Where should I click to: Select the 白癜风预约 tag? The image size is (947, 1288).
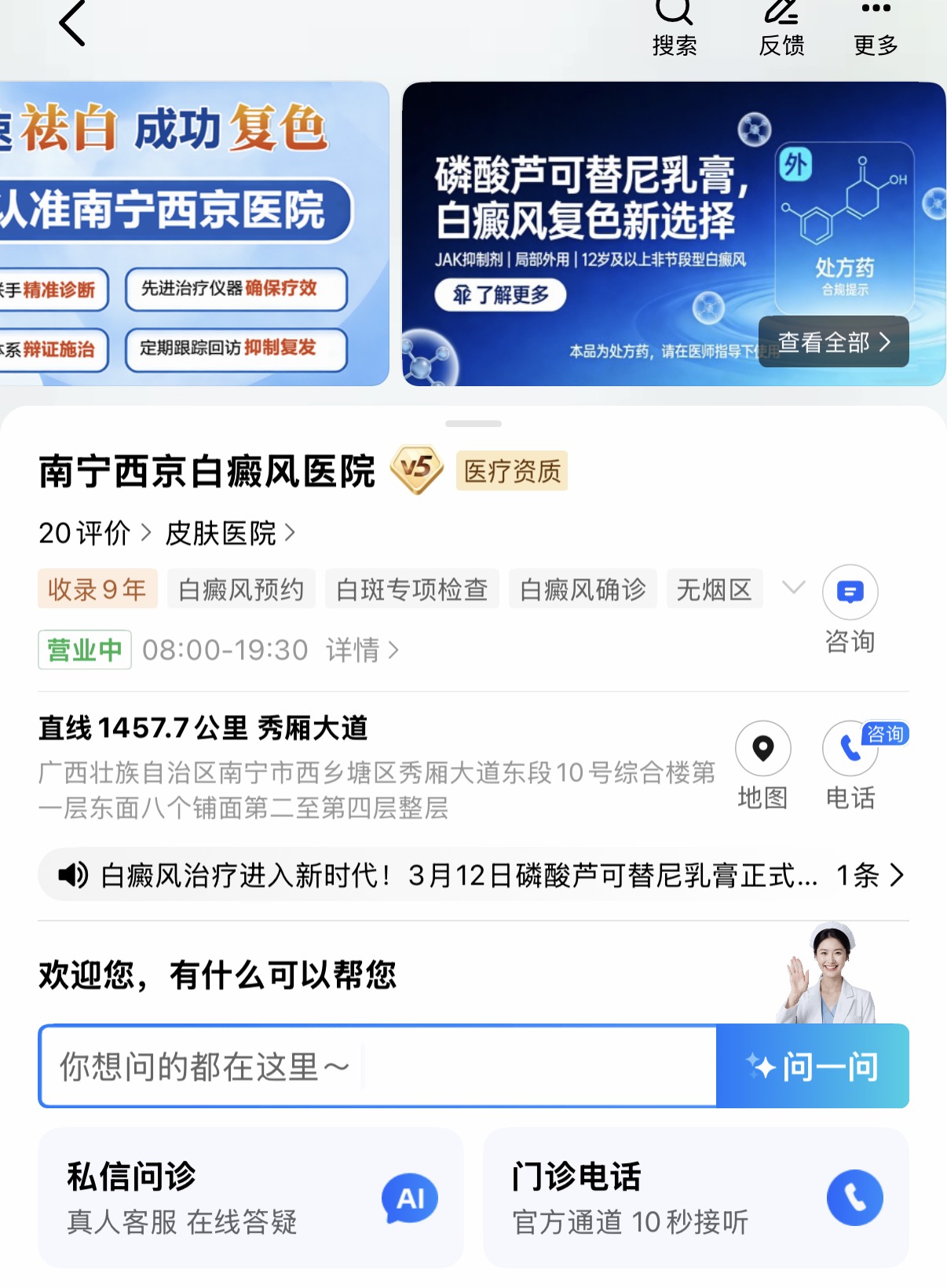(x=241, y=589)
